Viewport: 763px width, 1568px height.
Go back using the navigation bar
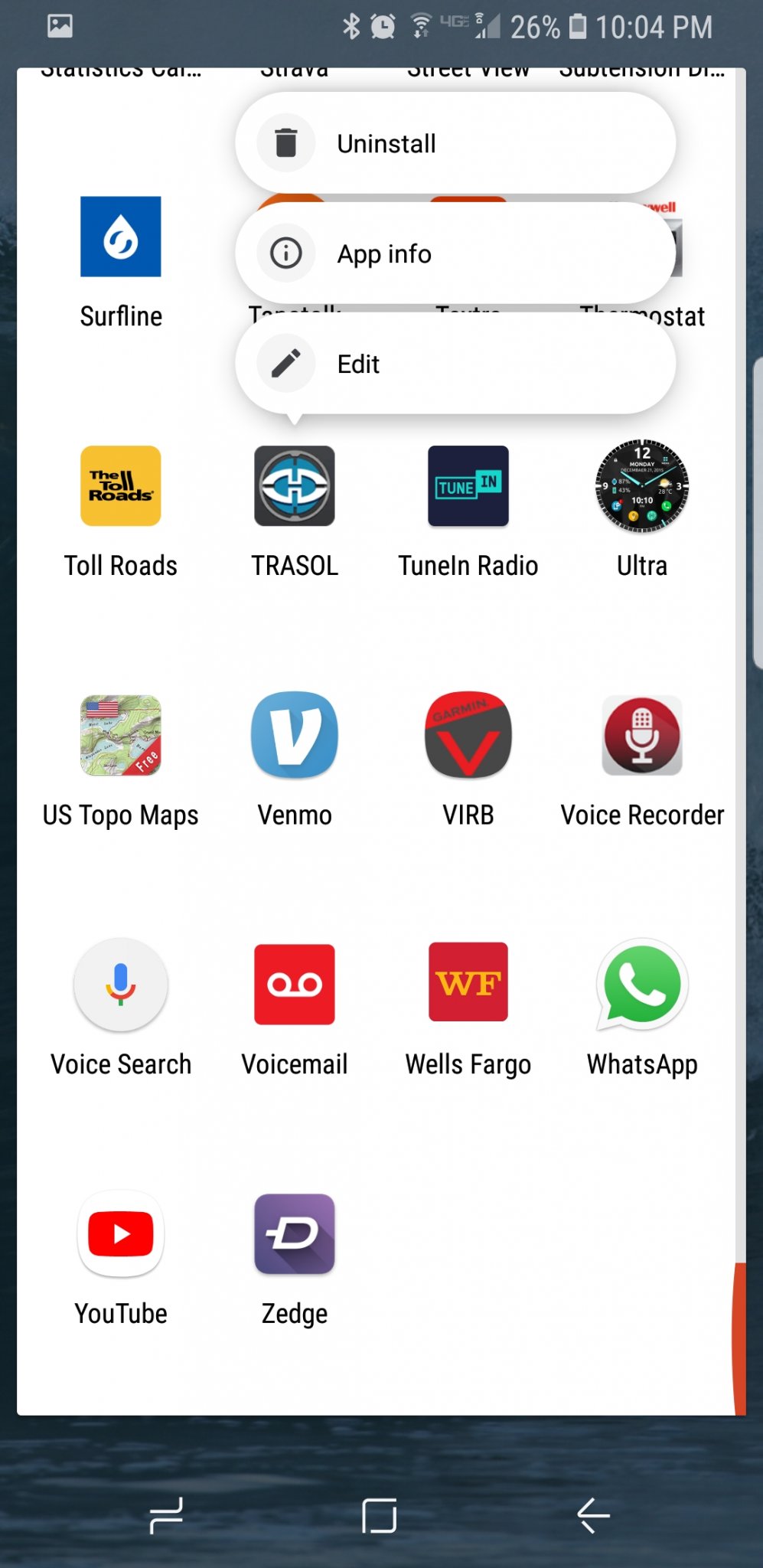click(593, 1515)
